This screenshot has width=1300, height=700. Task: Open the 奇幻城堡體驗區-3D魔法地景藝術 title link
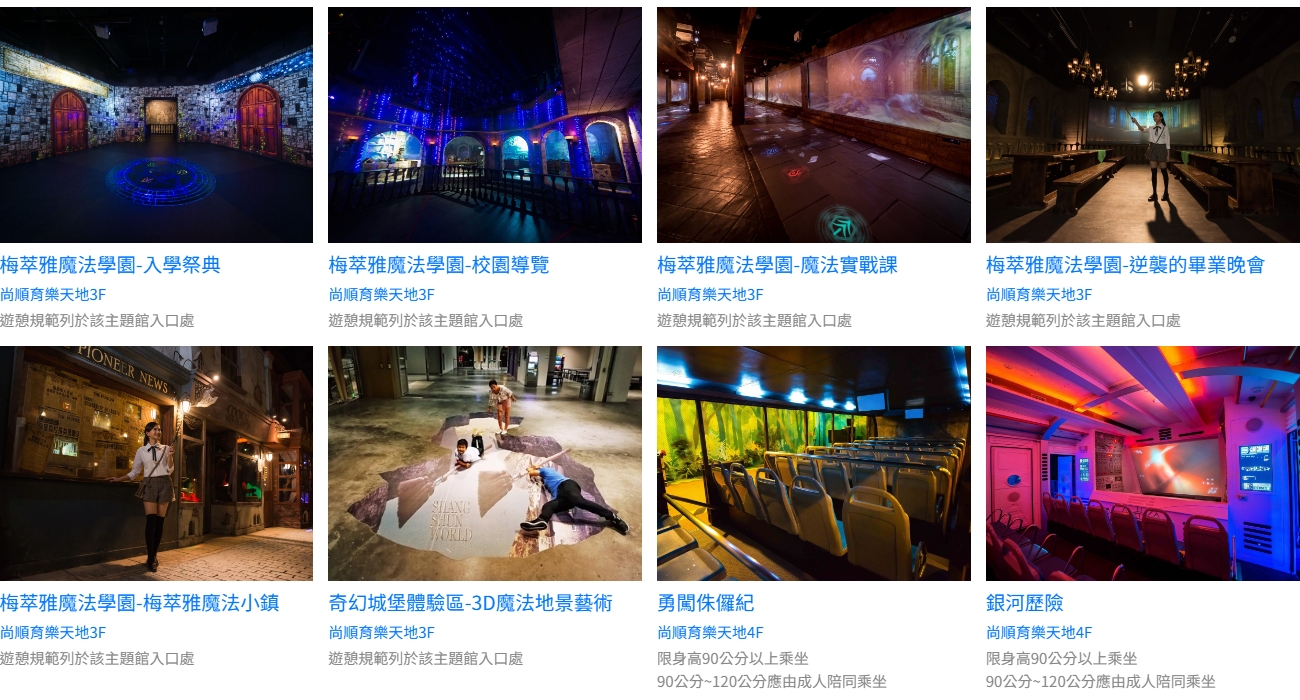471,603
